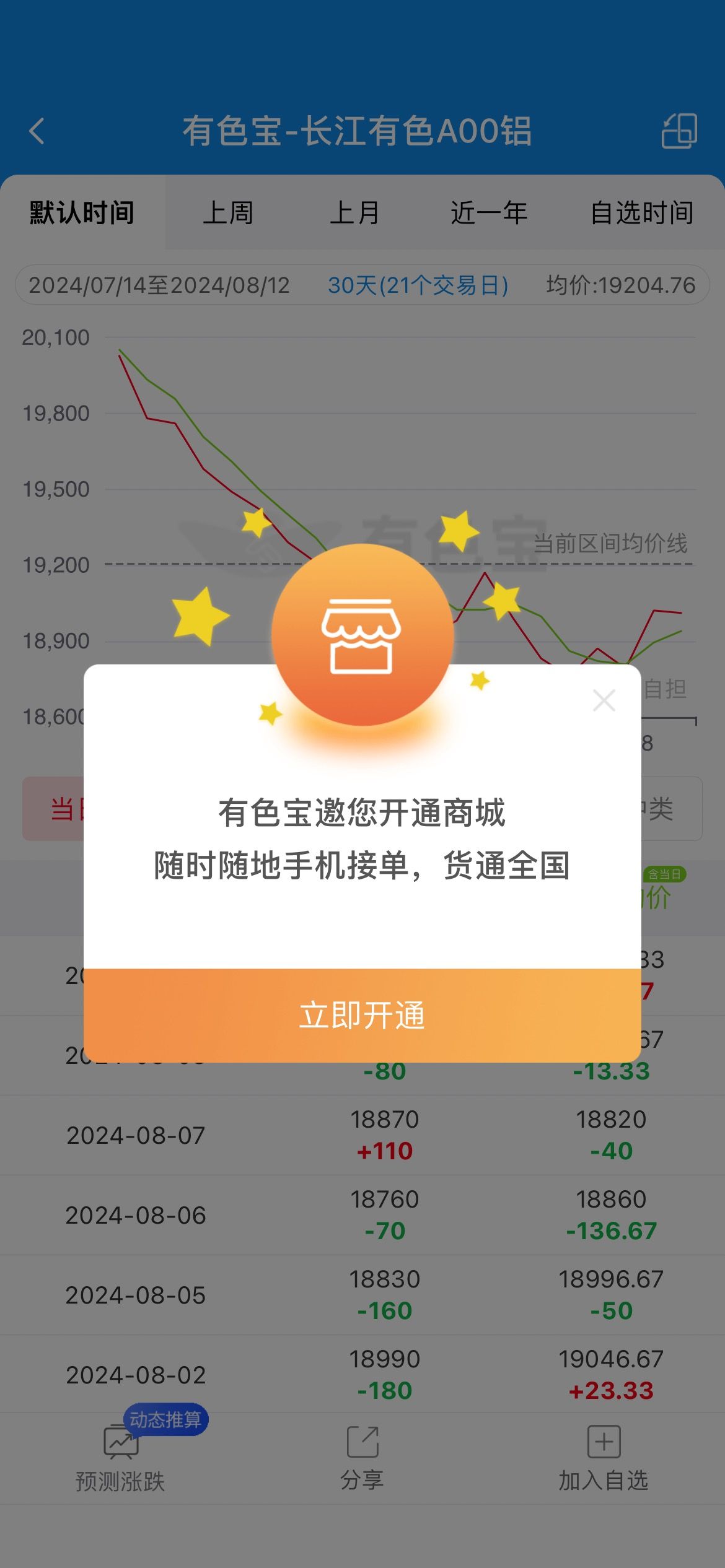Share this price page via 分享
The height and width of the screenshot is (1568, 725).
[x=362, y=1458]
